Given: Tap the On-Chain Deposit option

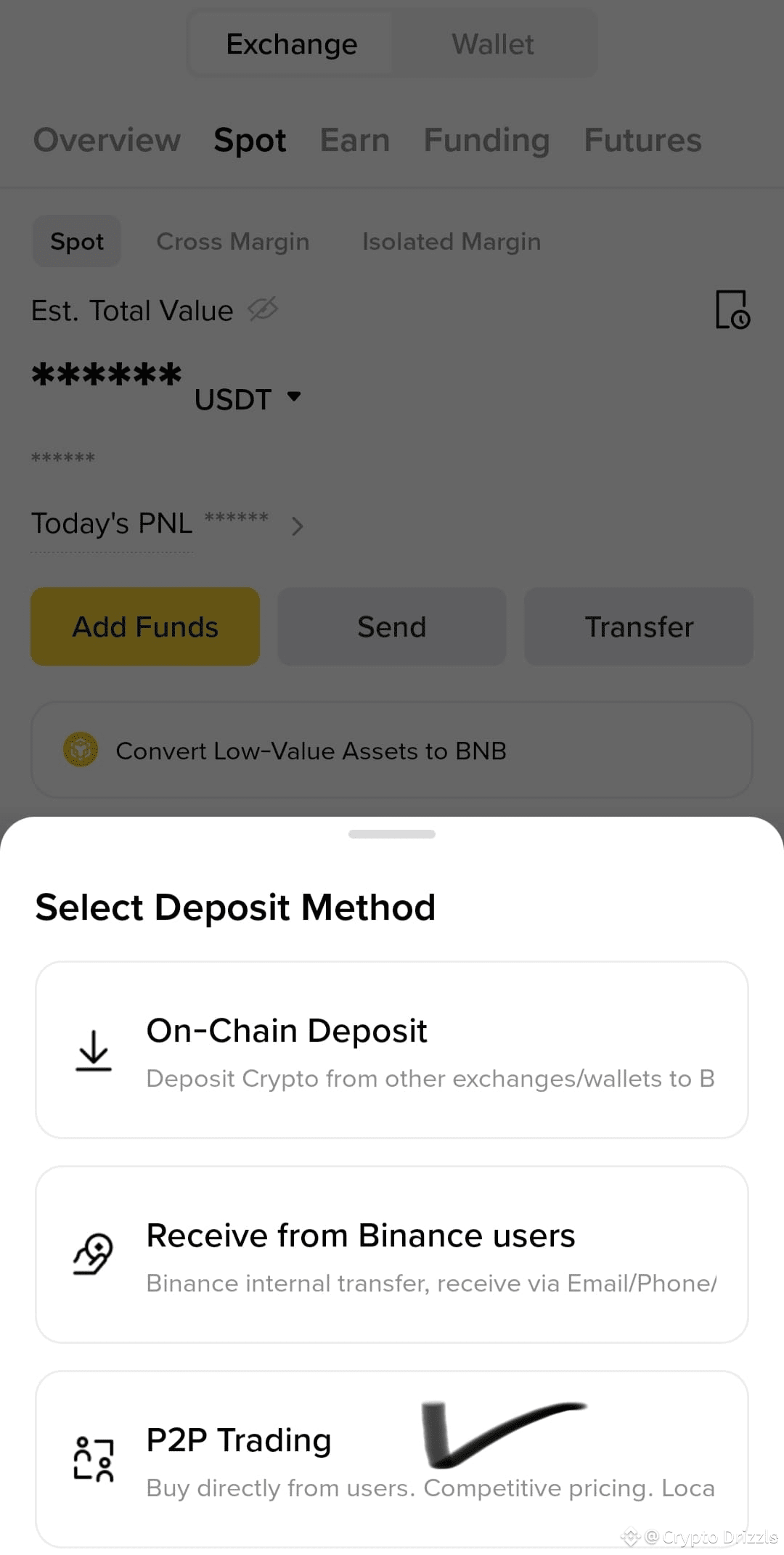Looking at the screenshot, I should coord(392,1049).
